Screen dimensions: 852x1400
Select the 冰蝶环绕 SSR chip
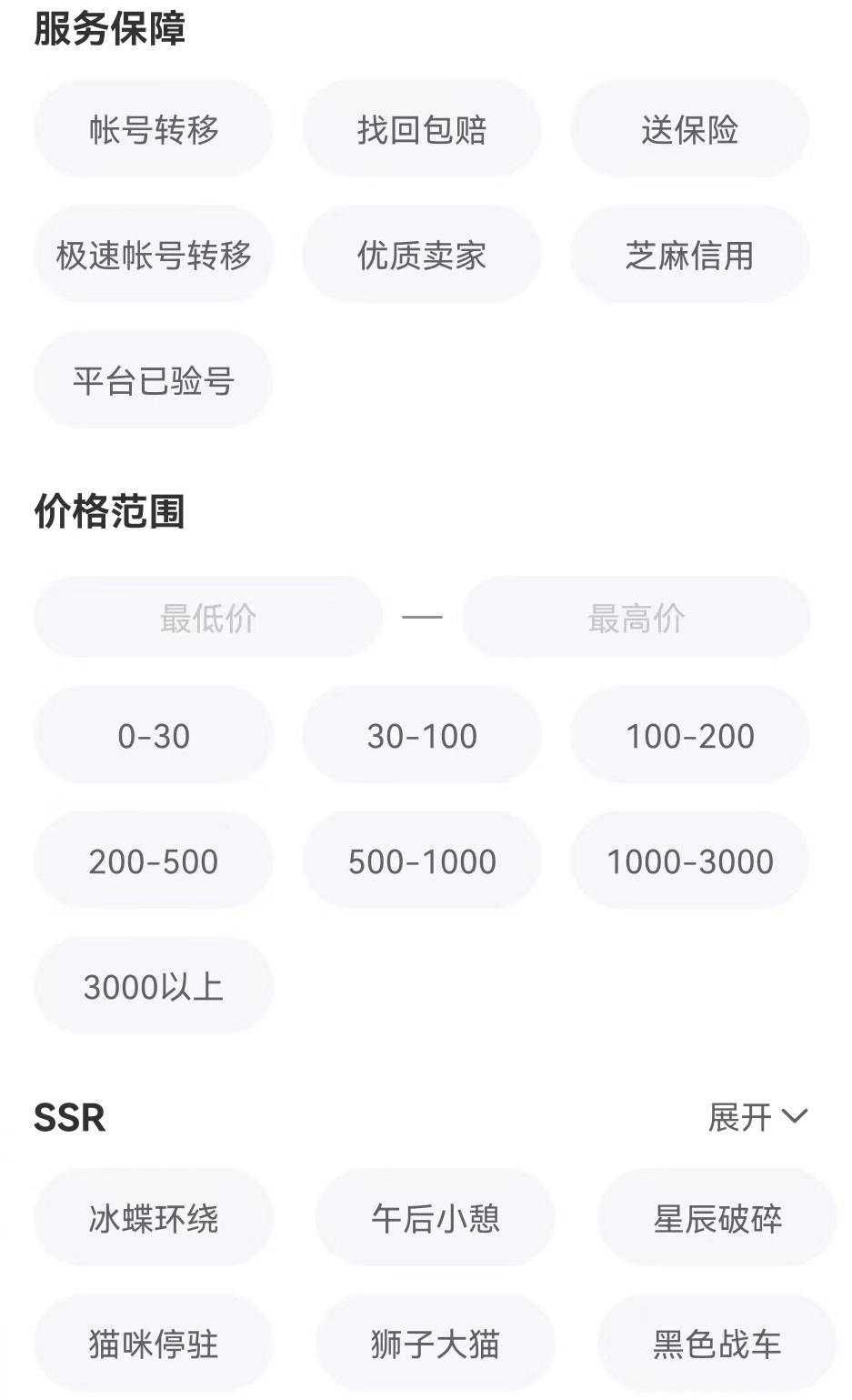point(154,1218)
